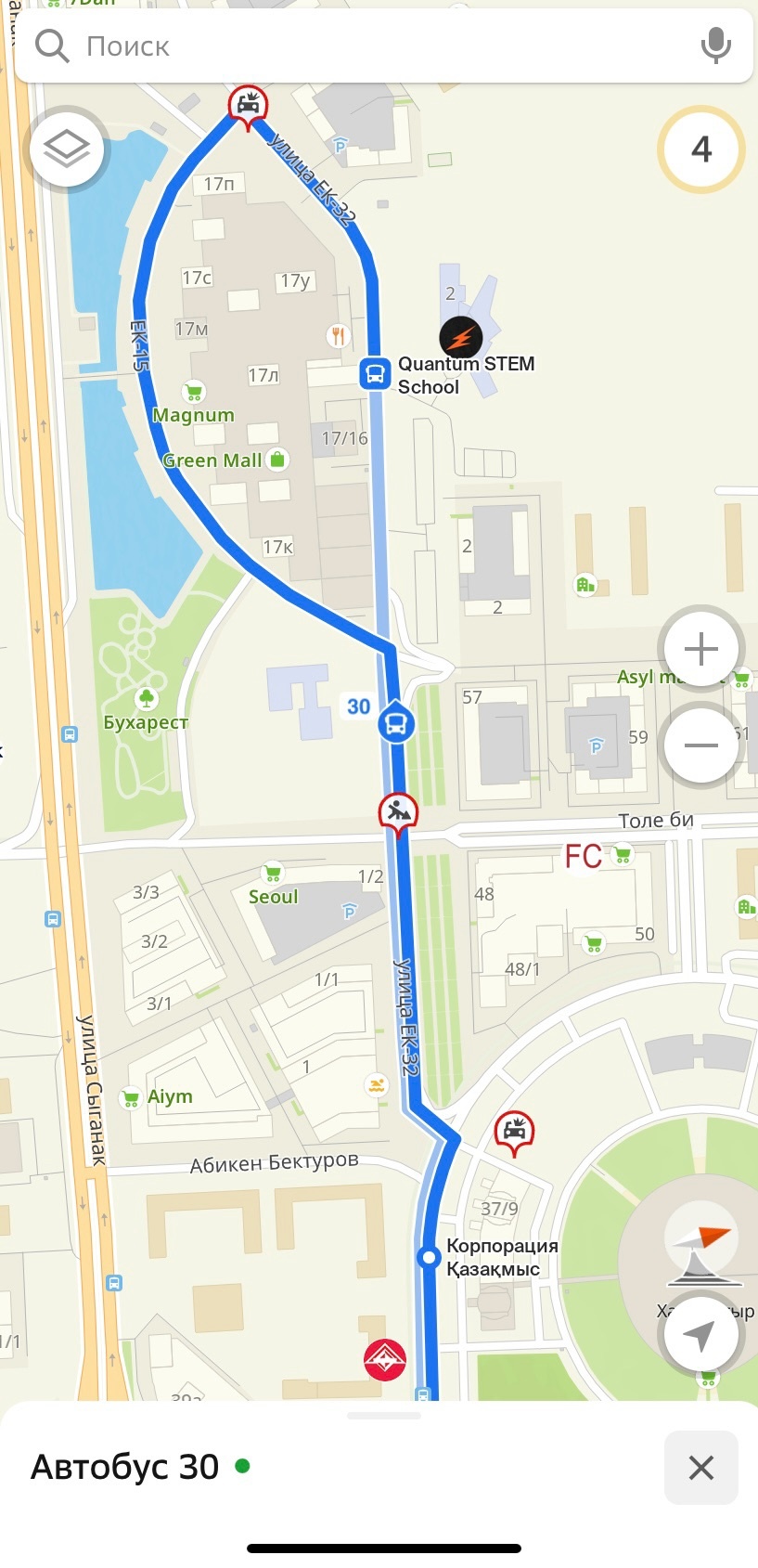Screen dimensions: 758x1568
Task: Center map on my location
Action: coord(700,1334)
